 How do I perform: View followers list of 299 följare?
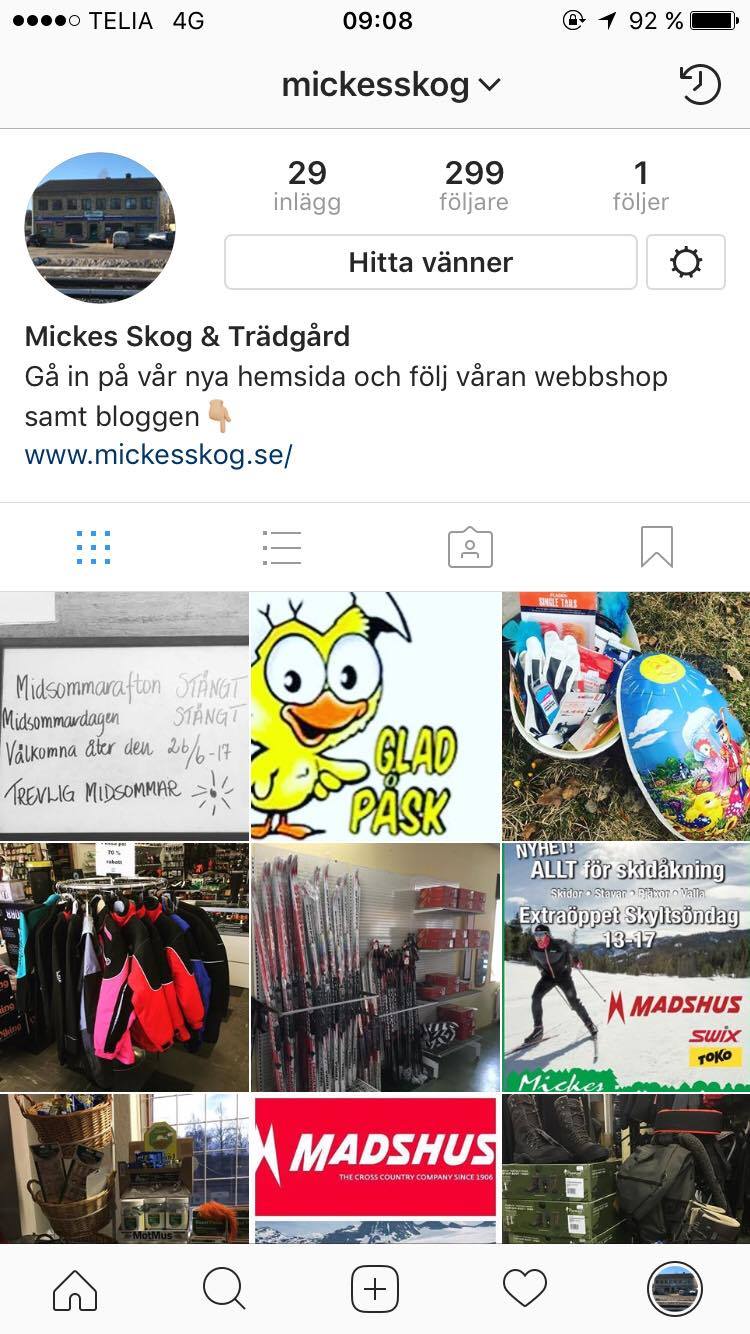pos(474,186)
